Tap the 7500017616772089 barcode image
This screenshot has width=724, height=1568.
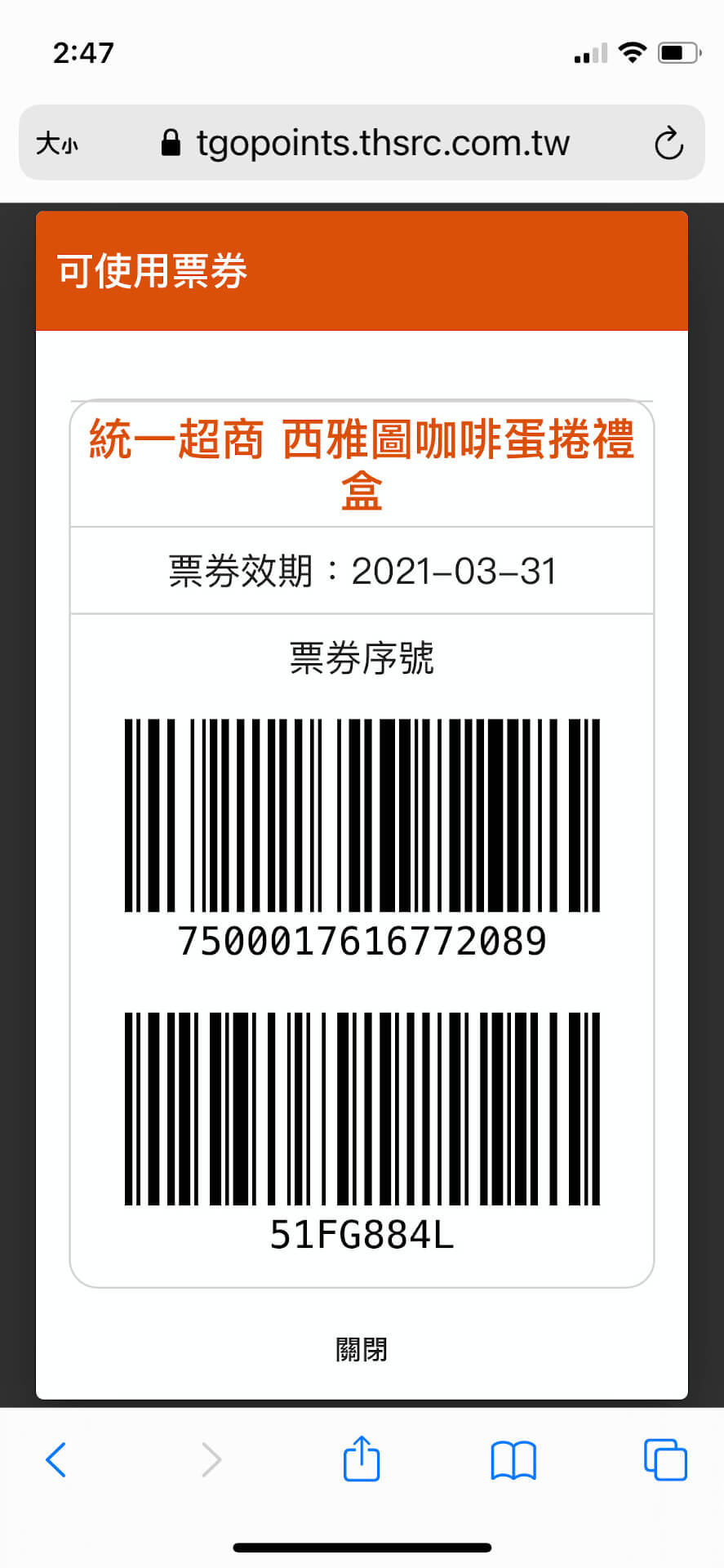pyautogui.click(x=362, y=814)
